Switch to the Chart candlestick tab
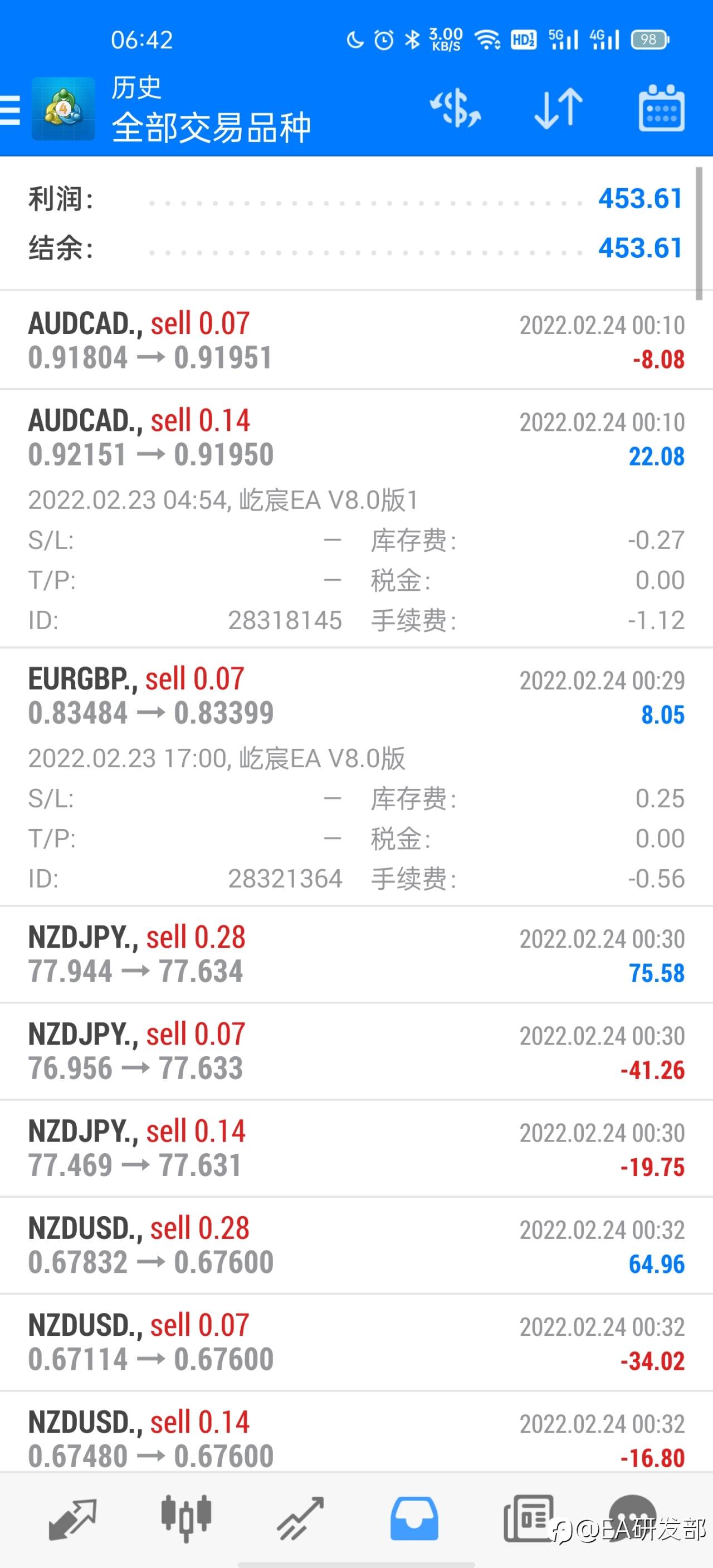Screen dimensions: 713x1568 pyautogui.click(x=185, y=1518)
